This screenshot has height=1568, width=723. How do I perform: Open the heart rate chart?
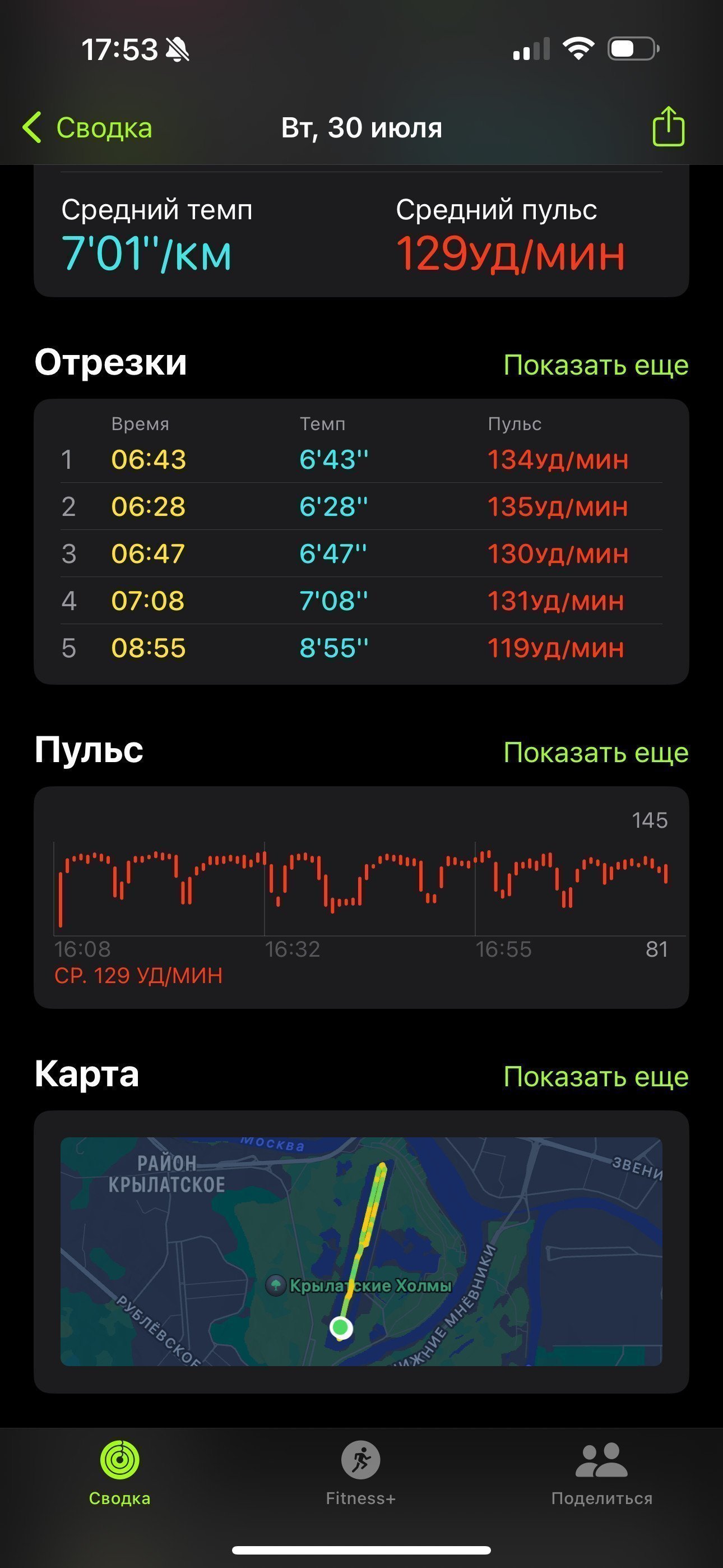pos(361,897)
